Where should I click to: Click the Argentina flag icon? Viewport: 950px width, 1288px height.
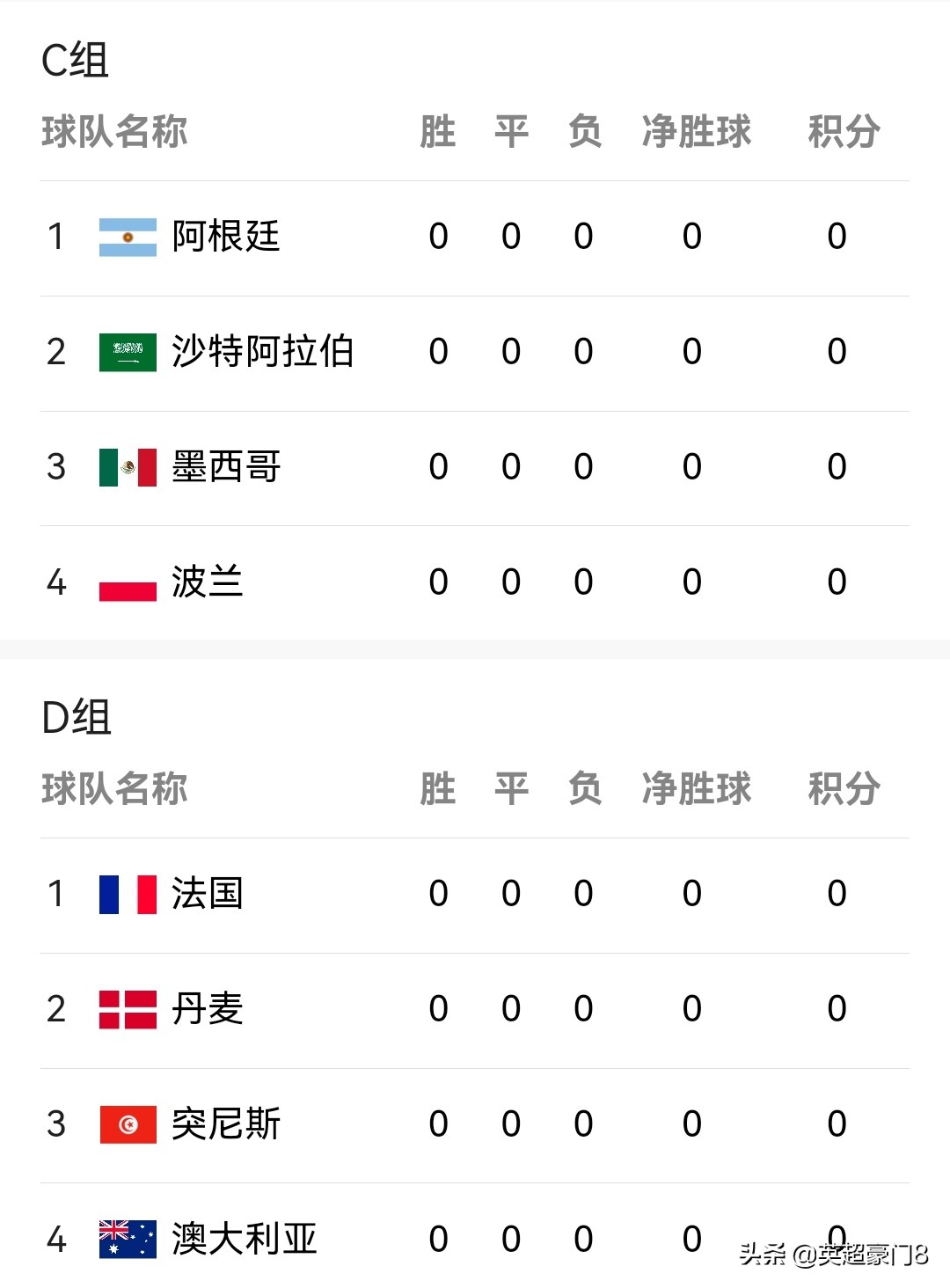[129, 236]
